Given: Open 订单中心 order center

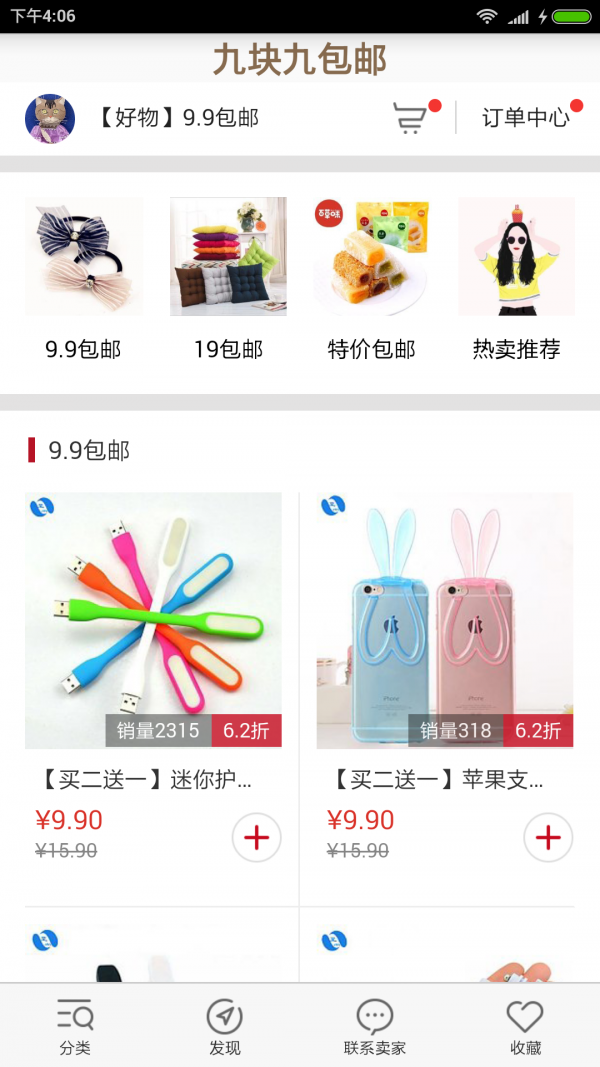Looking at the screenshot, I should (x=526, y=118).
